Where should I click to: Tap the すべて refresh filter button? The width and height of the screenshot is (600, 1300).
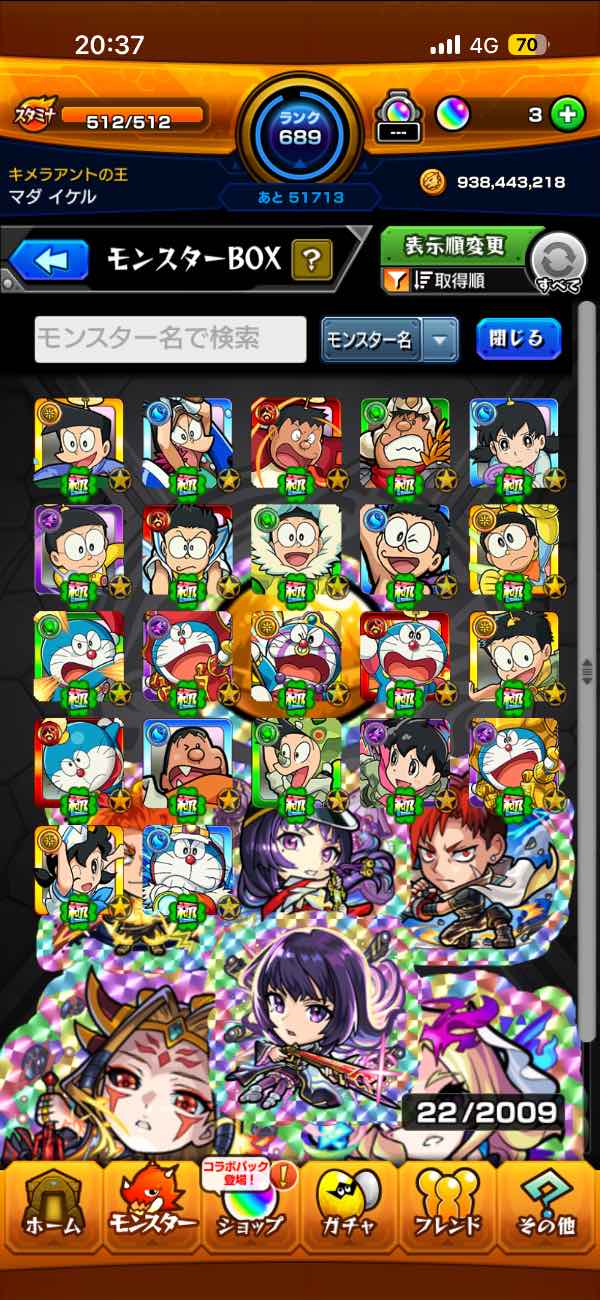558,262
